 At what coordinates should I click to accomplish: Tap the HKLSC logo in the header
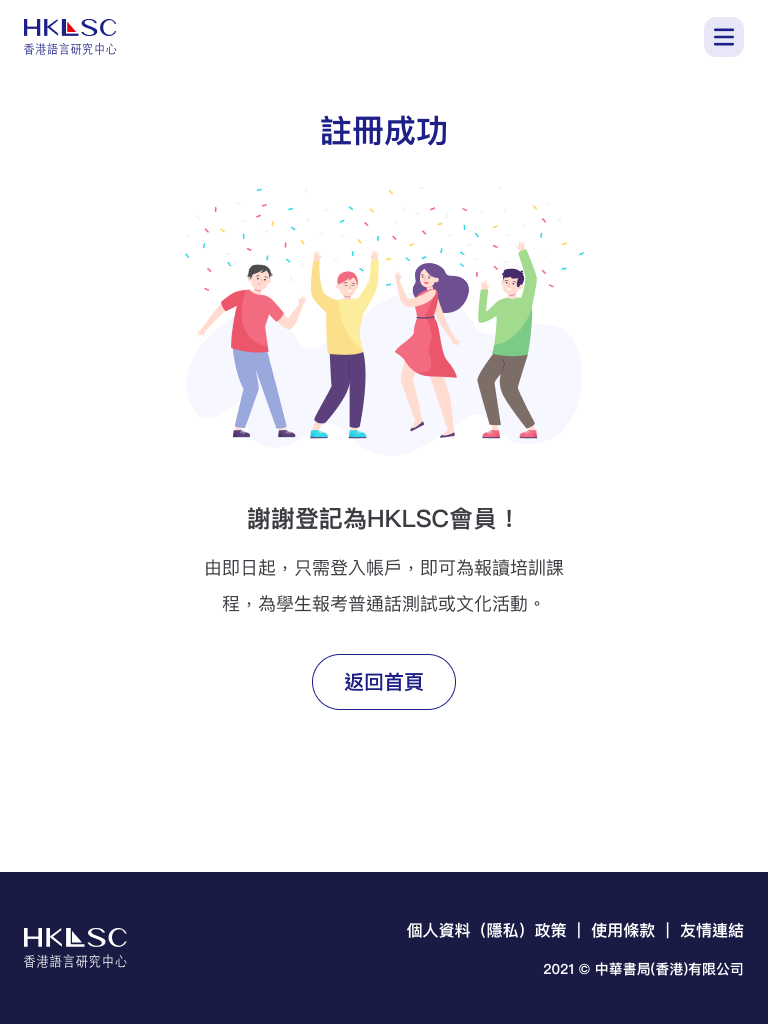(70, 37)
